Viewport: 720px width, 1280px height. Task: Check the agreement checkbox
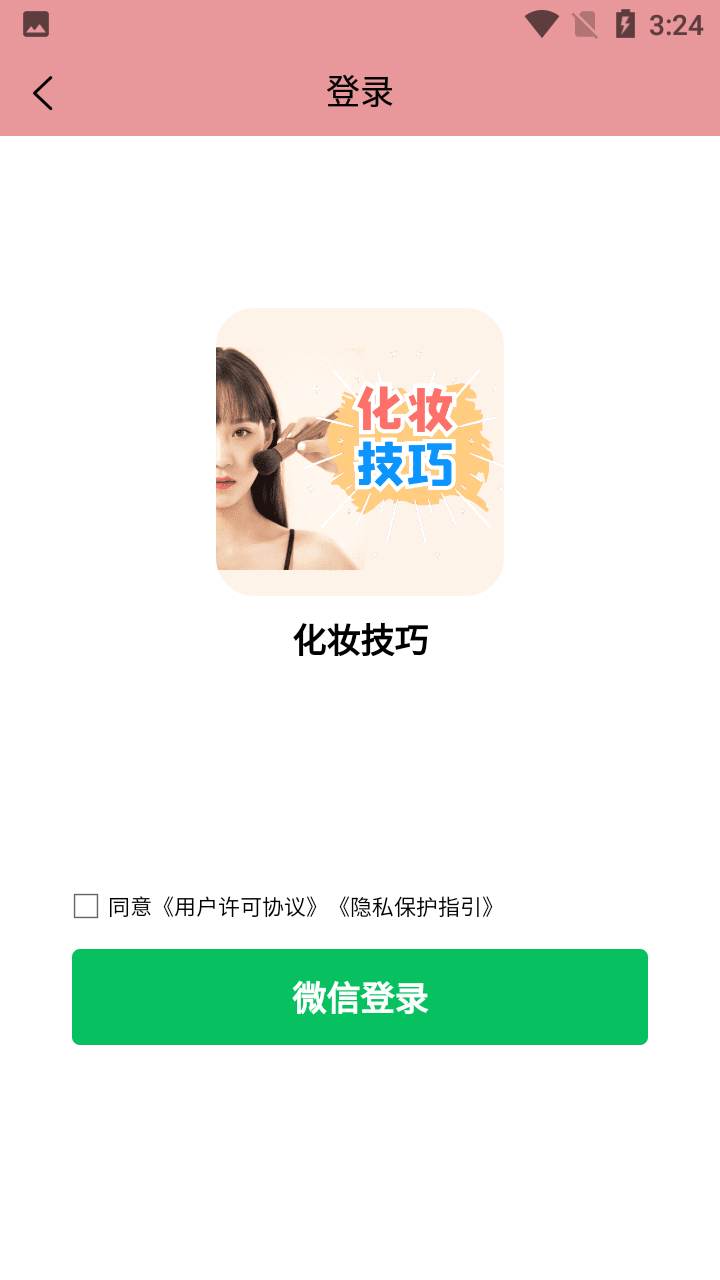pos(86,906)
